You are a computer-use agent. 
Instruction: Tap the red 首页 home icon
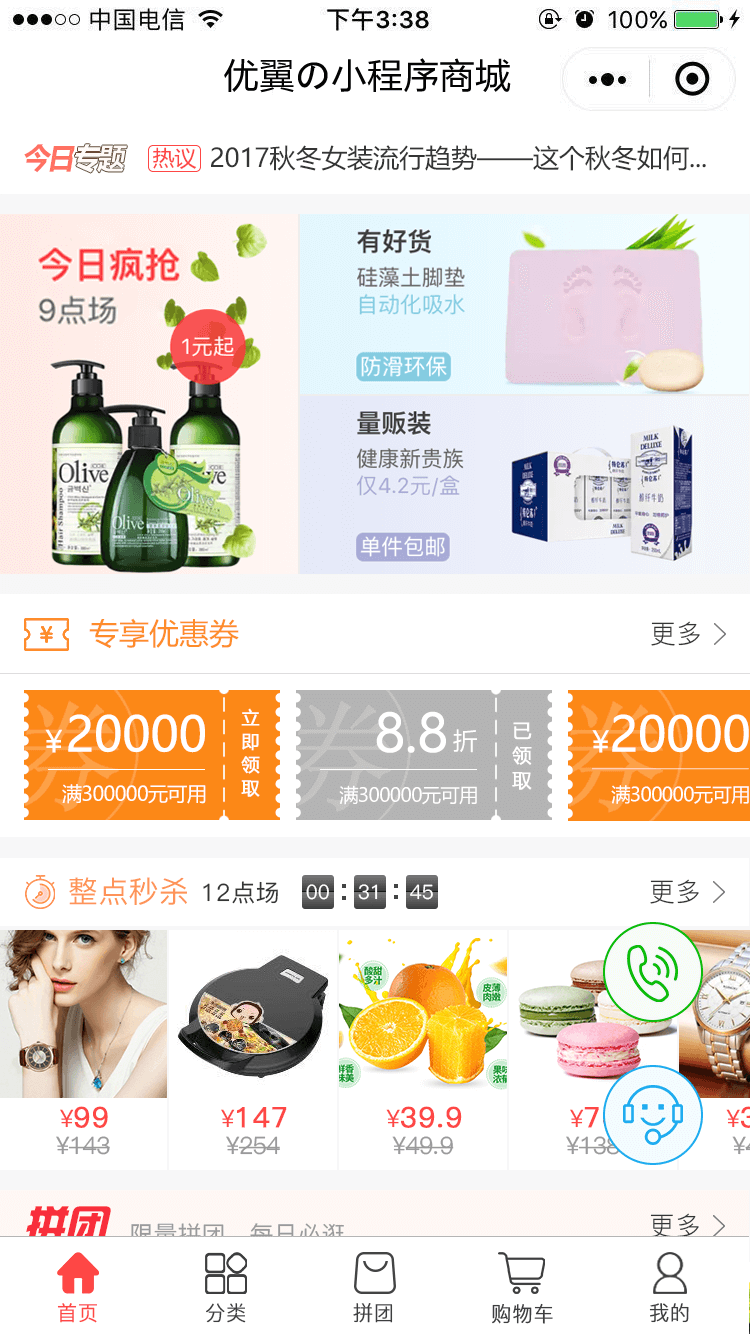coord(77,1272)
